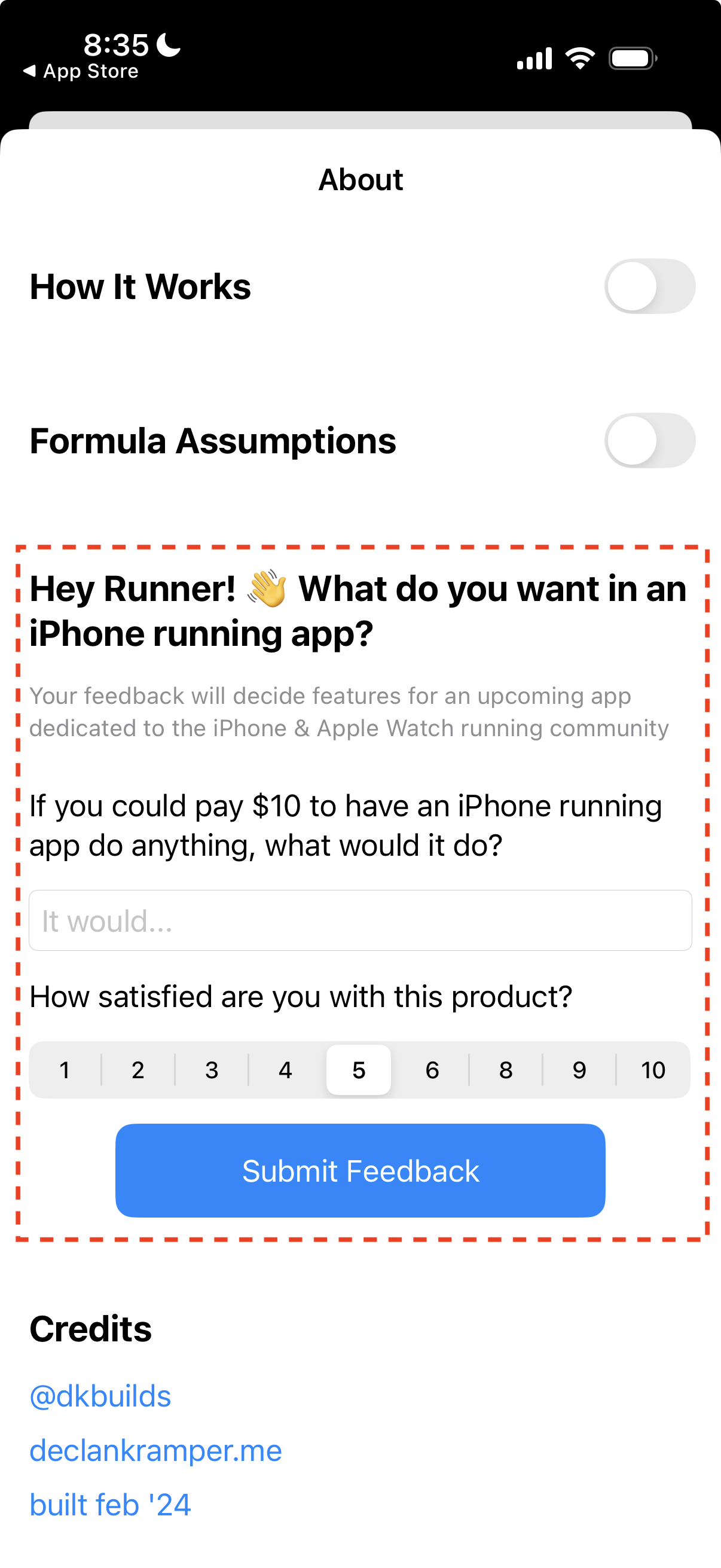This screenshot has width=721, height=1568.
Task: Pick satisfaction rating 4
Action: (285, 1070)
